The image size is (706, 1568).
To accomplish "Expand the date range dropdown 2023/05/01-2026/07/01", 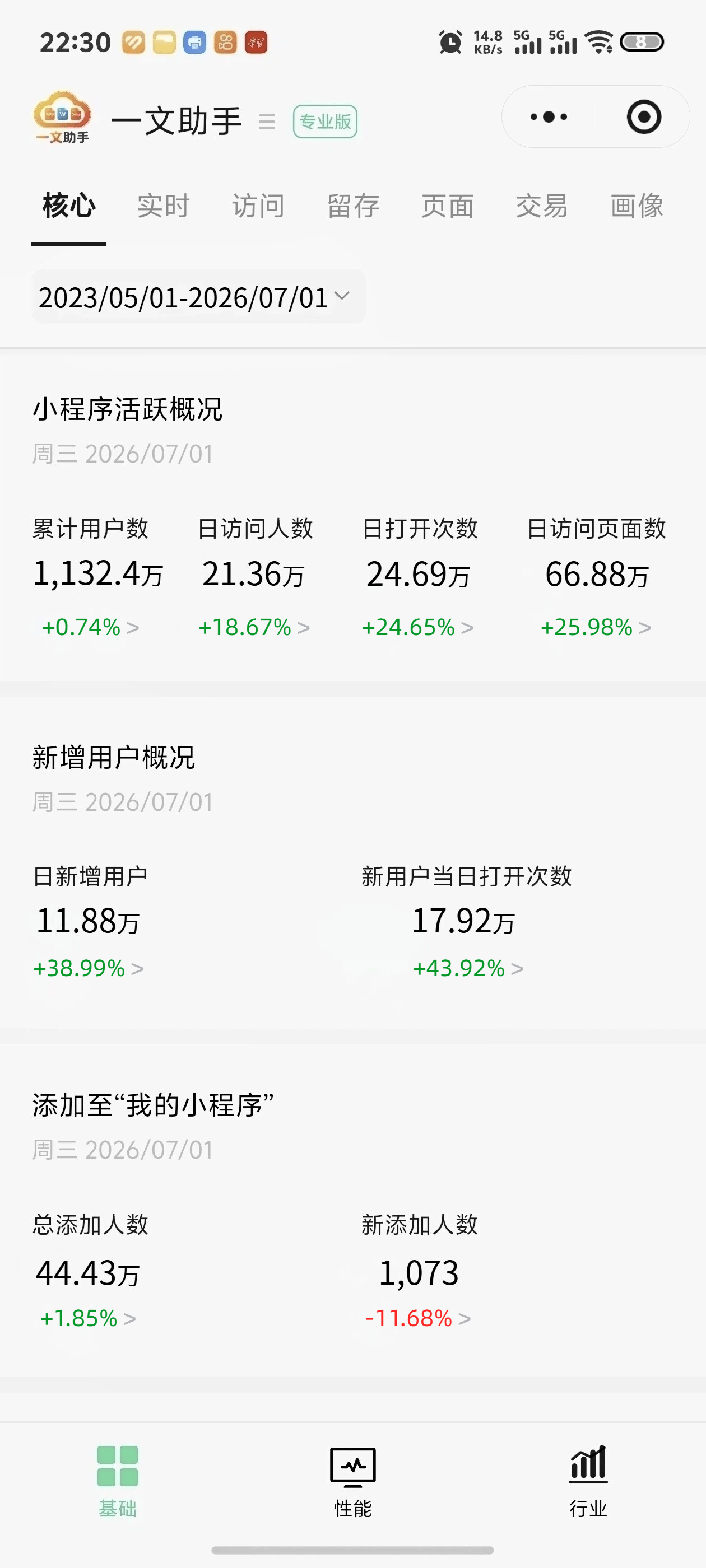I will pos(198,297).
